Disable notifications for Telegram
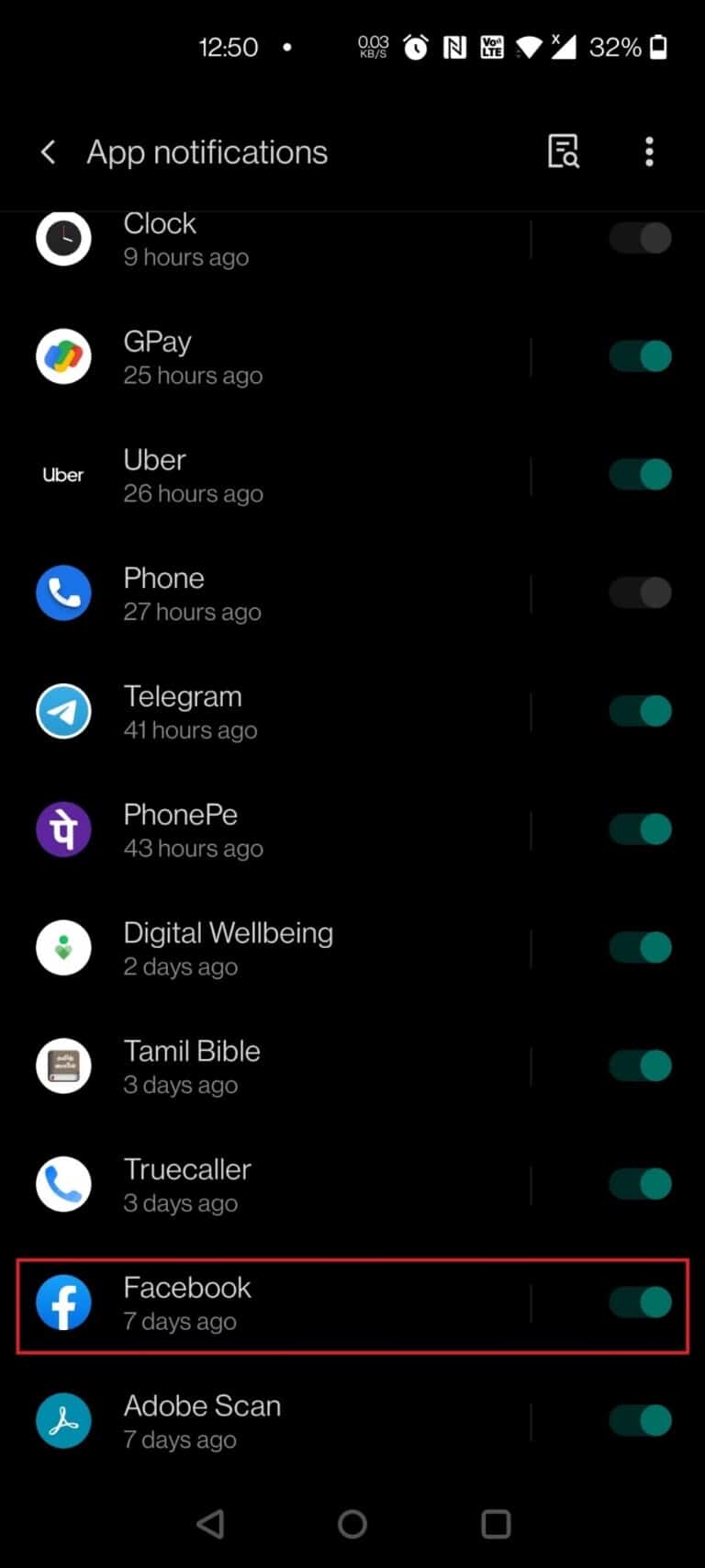705x1568 pixels. [x=640, y=710]
